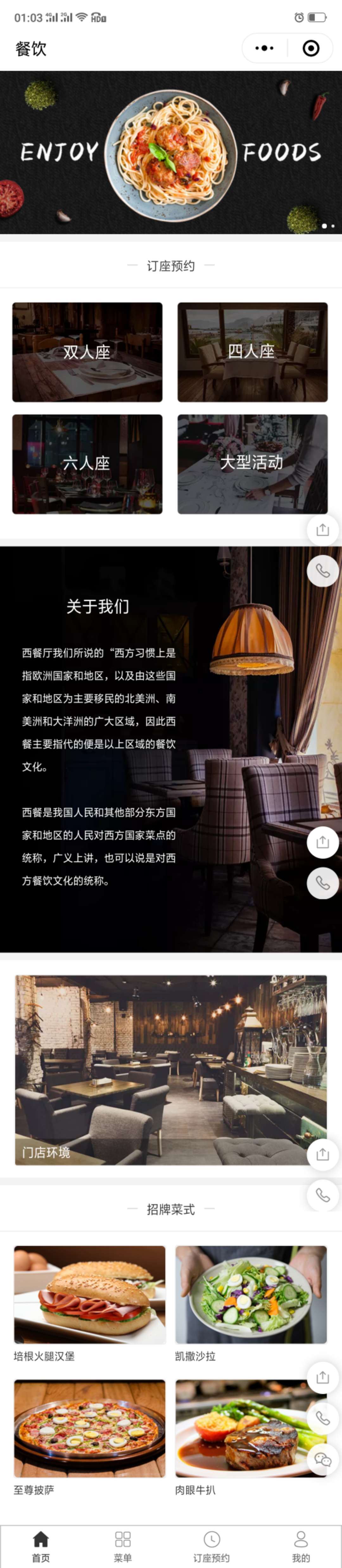Open the 我的 tab
This screenshot has width=342, height=1568.
(301, 1546)
